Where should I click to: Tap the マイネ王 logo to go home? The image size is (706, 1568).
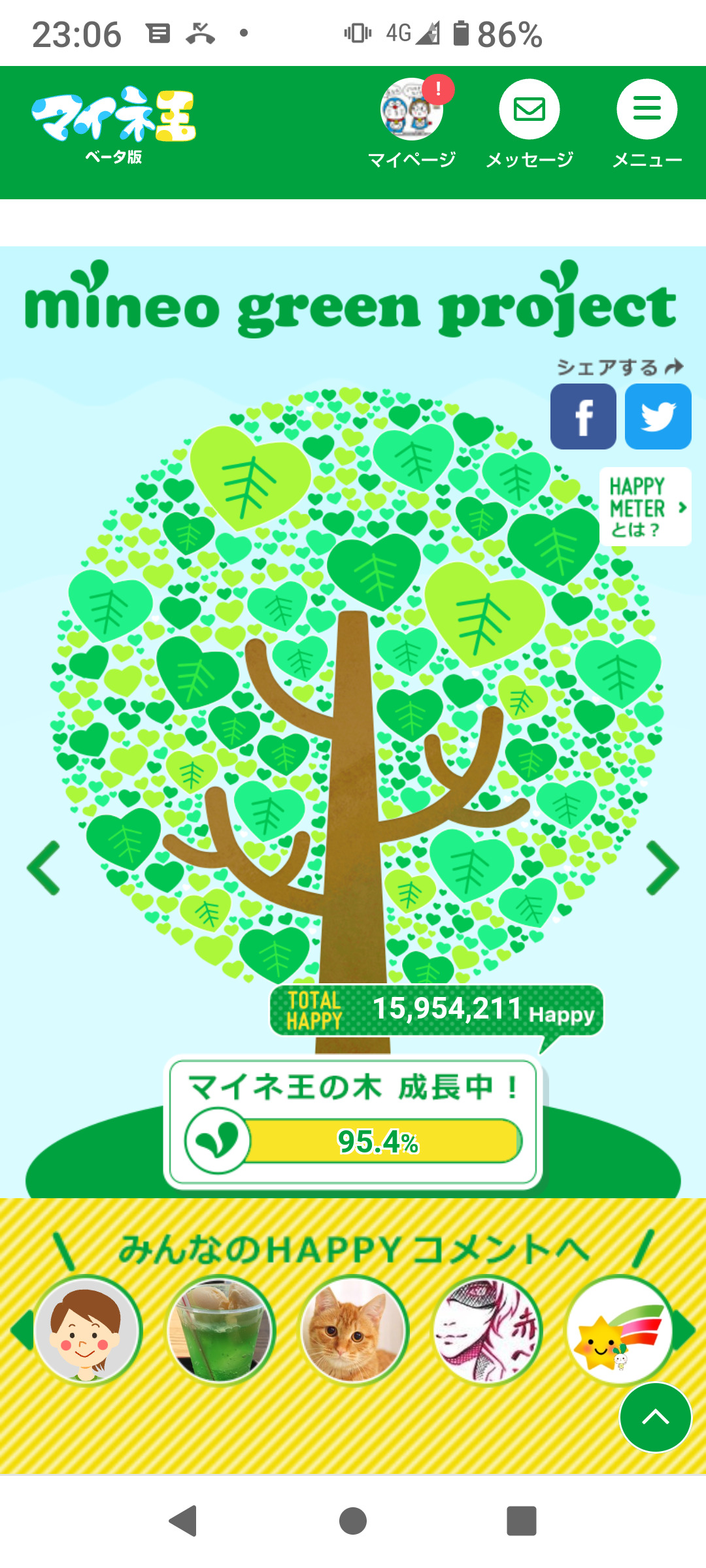coord(114,125)
